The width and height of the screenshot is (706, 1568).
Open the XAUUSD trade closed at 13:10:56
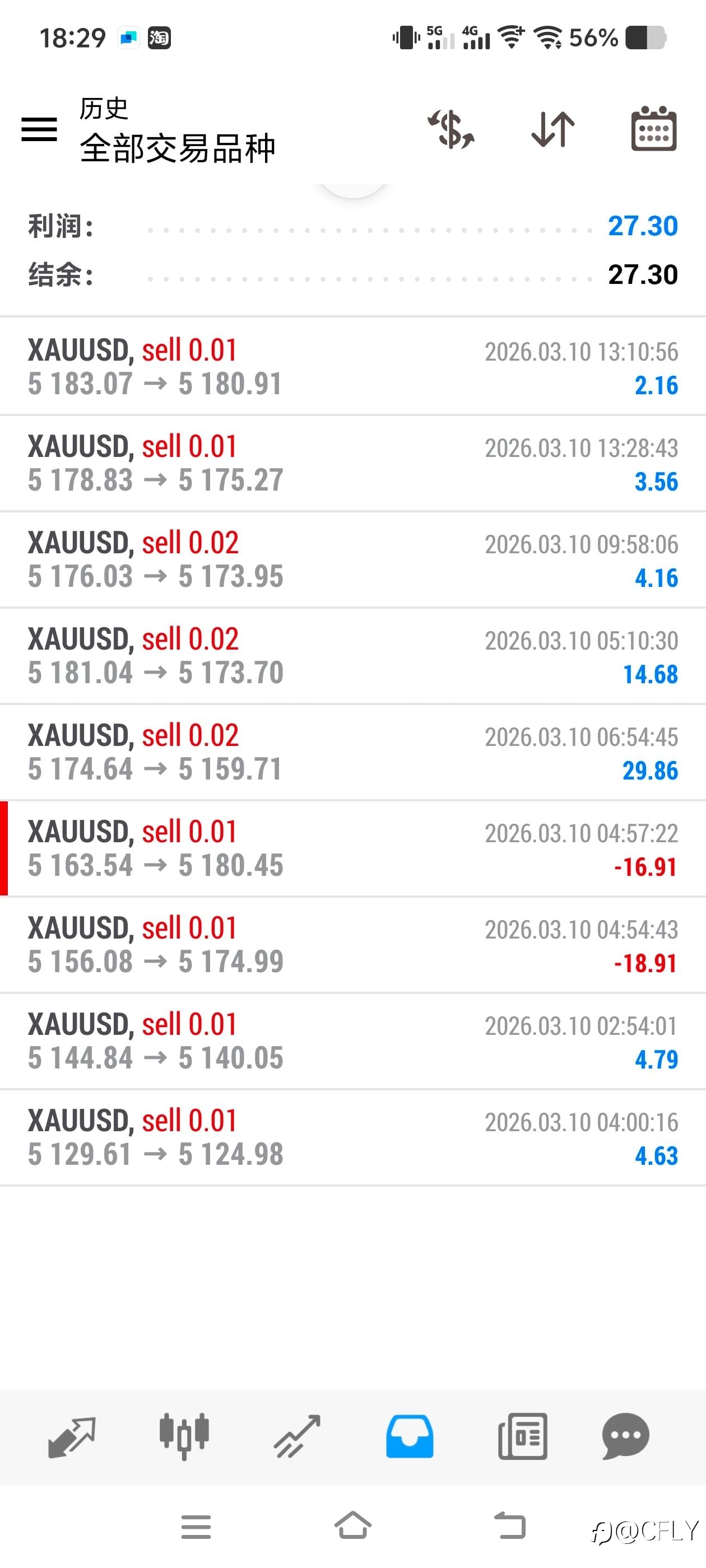[x=352, y=367]
